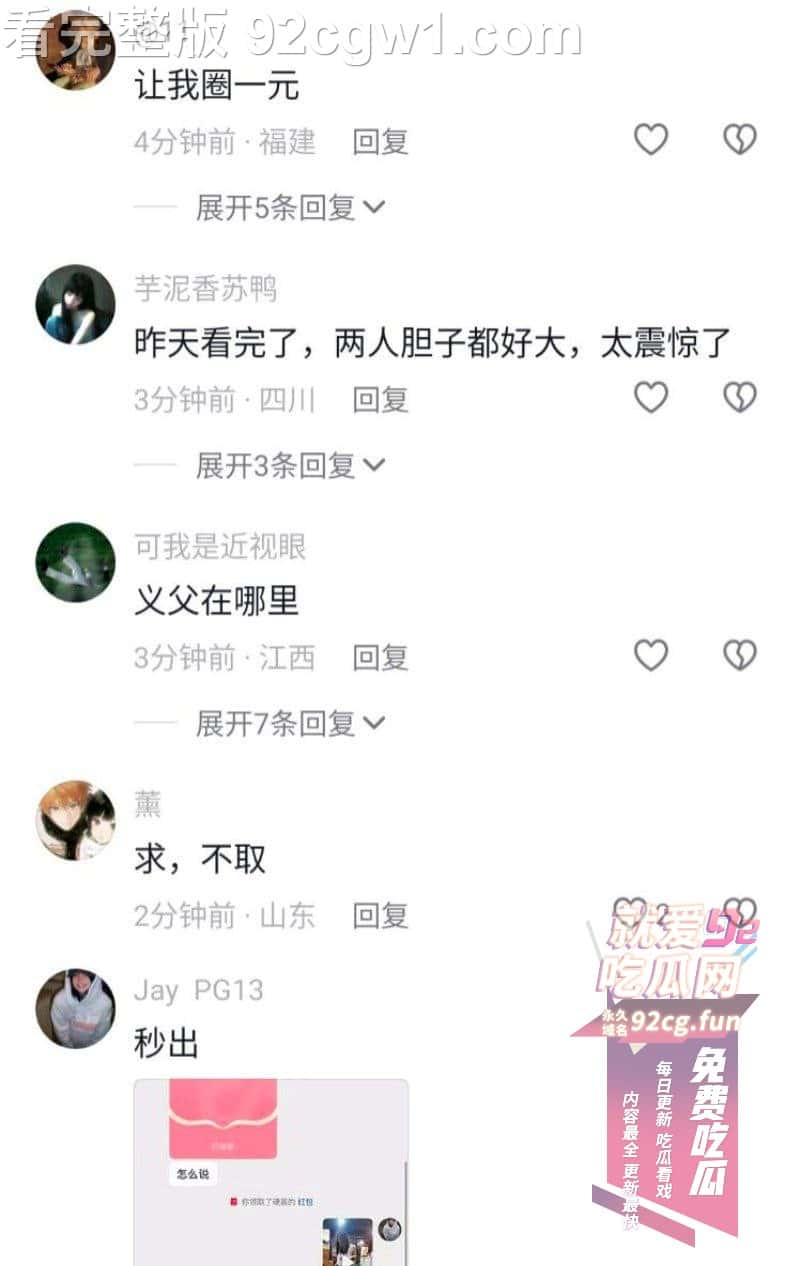Dislike 芋泥香苏鸭's comment
The width and height of the screenshot is (800, 1266).
pos(740,398)
